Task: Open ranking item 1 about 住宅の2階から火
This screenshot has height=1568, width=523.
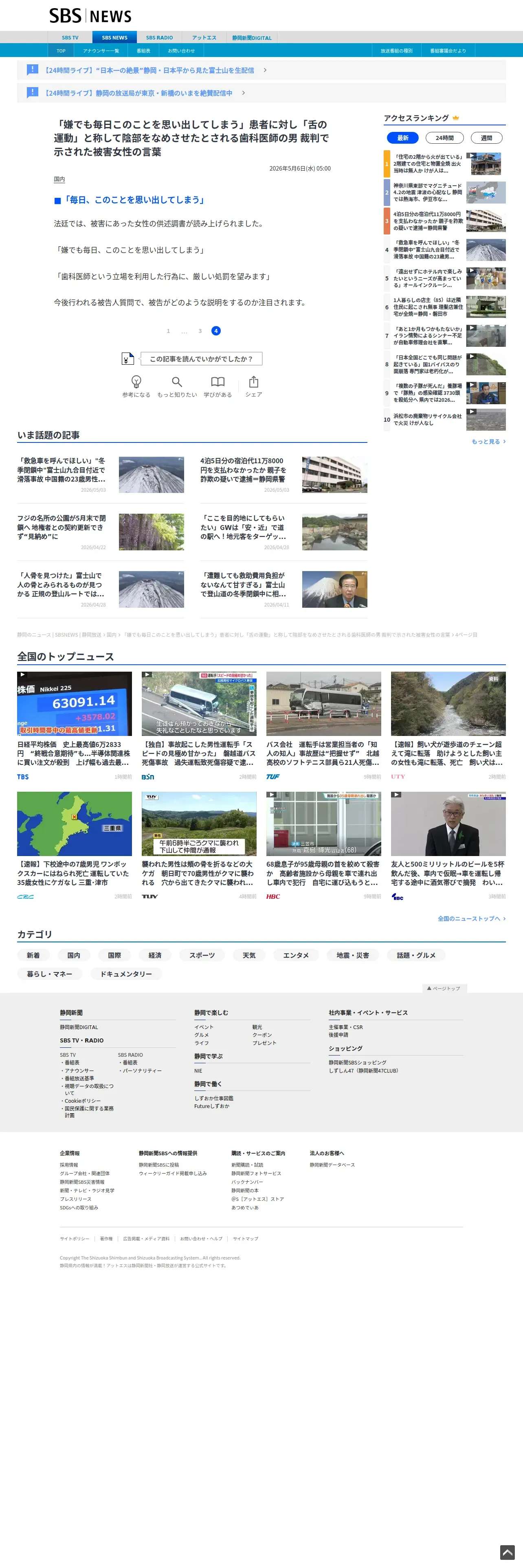Action: pos(444,164)
